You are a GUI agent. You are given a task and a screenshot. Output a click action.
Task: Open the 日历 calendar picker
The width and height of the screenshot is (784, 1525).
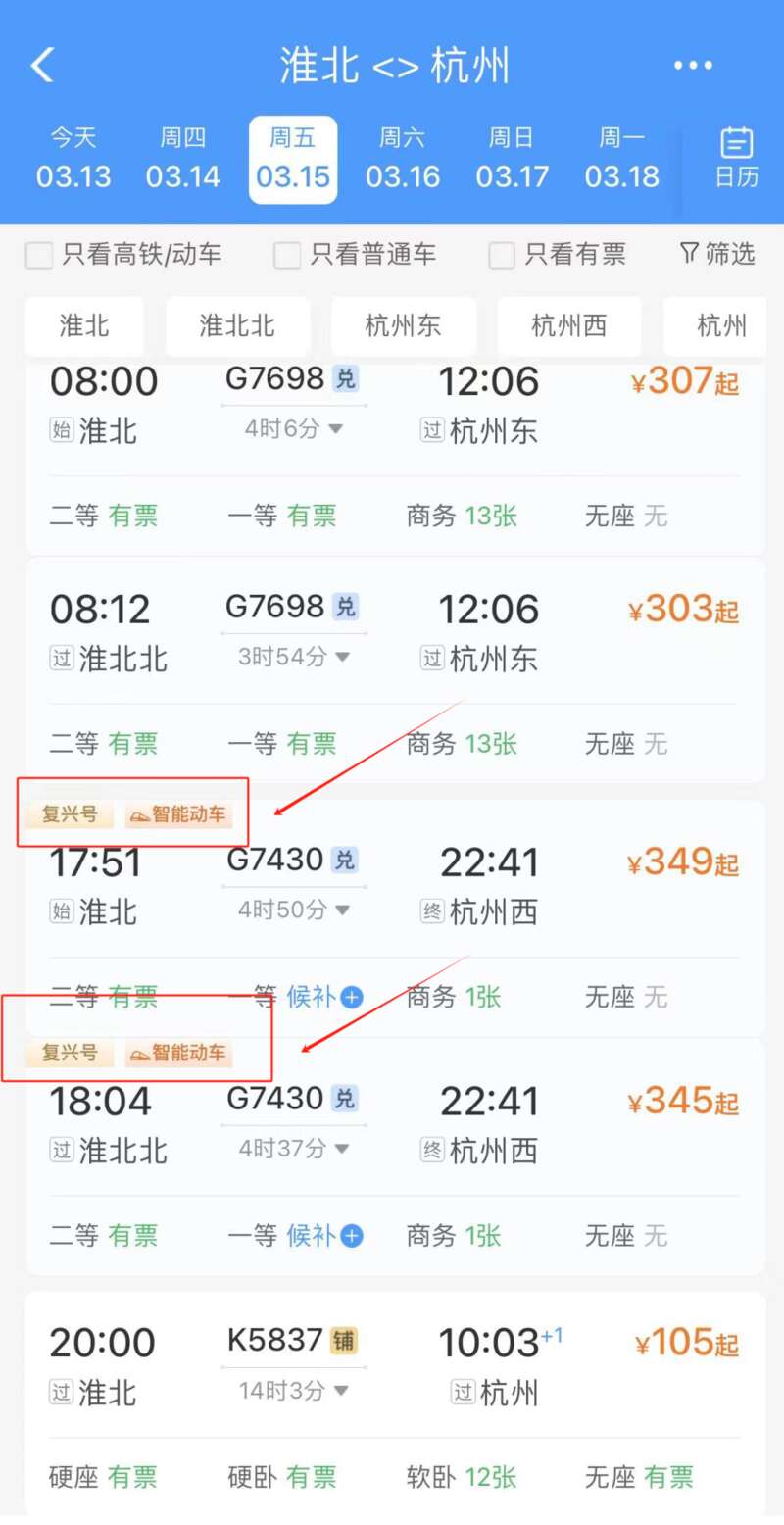coord(736,159)
